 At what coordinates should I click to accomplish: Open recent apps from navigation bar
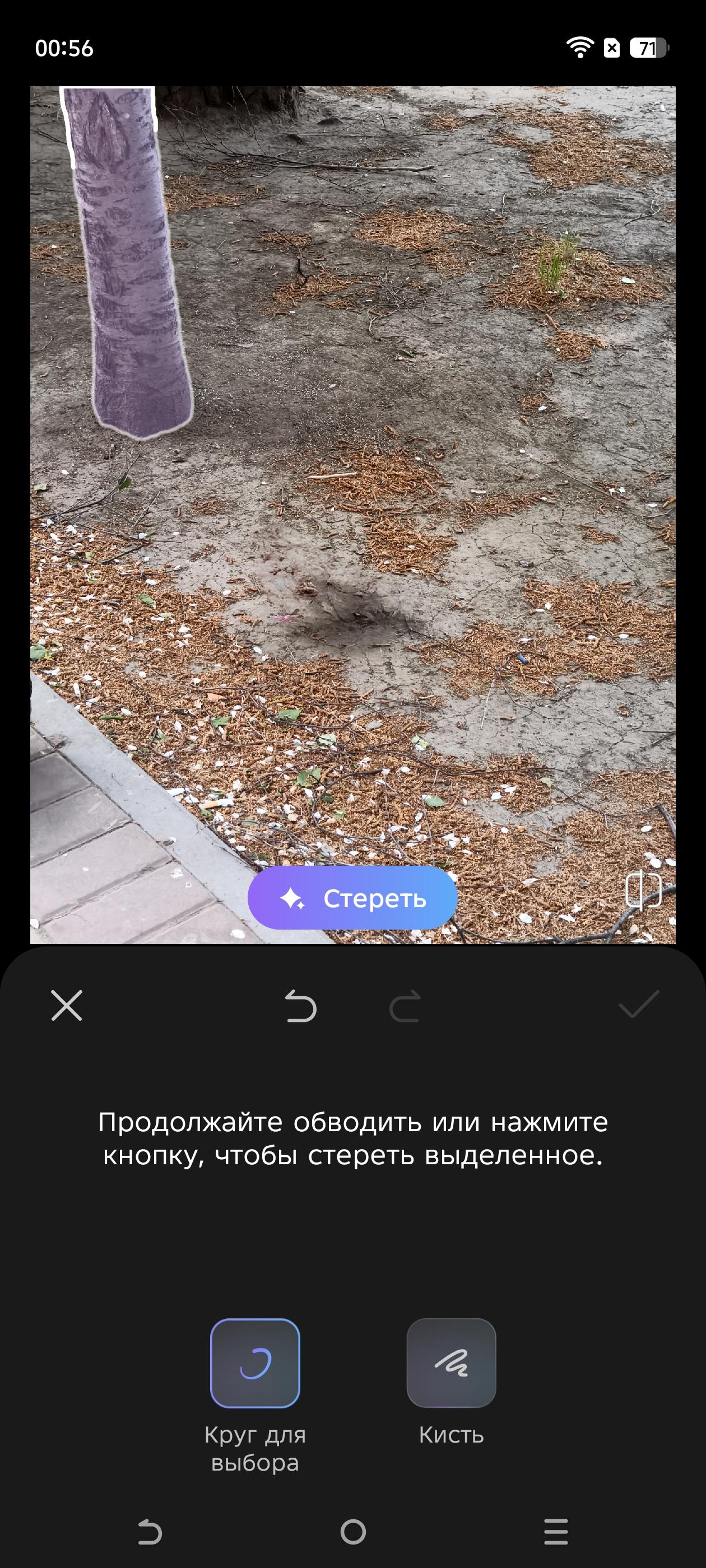click(x=556, y=1532)
